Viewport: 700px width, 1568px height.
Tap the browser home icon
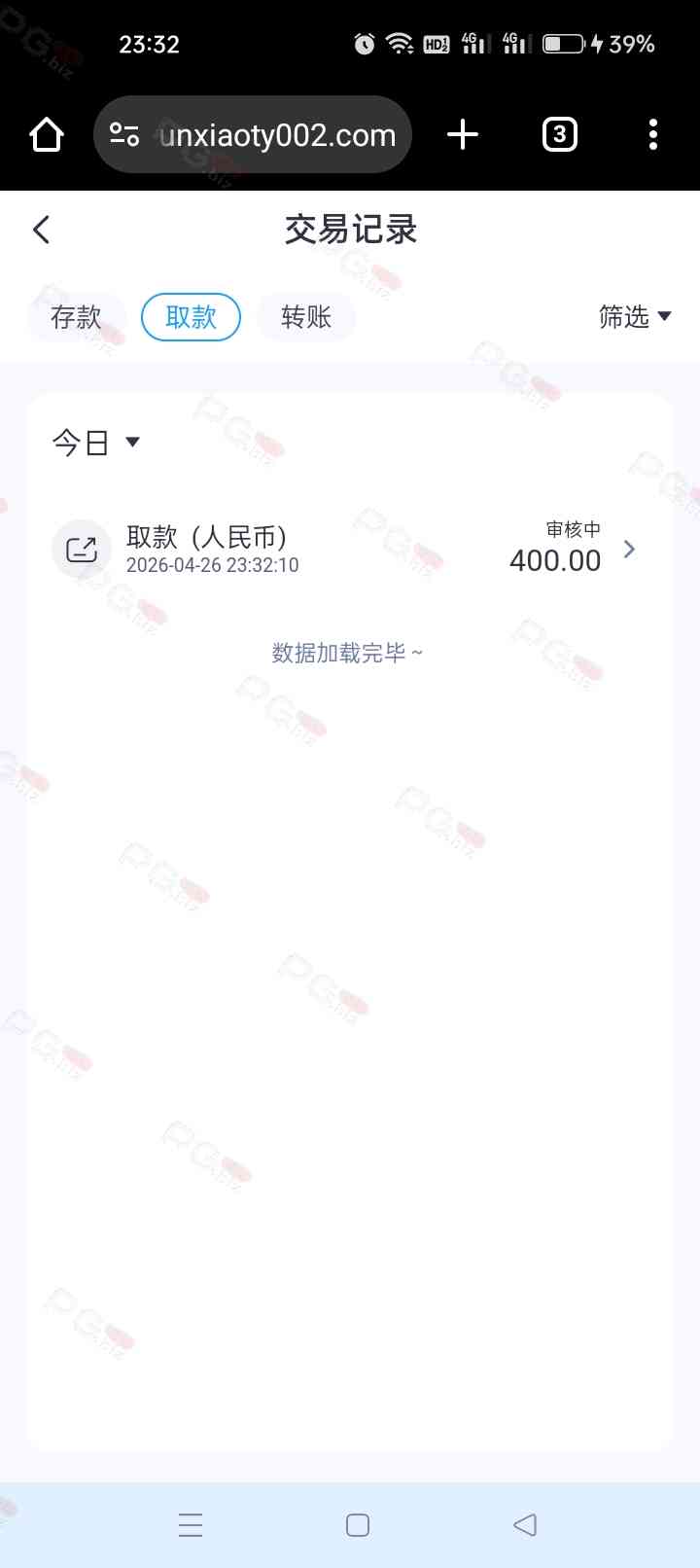click(47, 134)
